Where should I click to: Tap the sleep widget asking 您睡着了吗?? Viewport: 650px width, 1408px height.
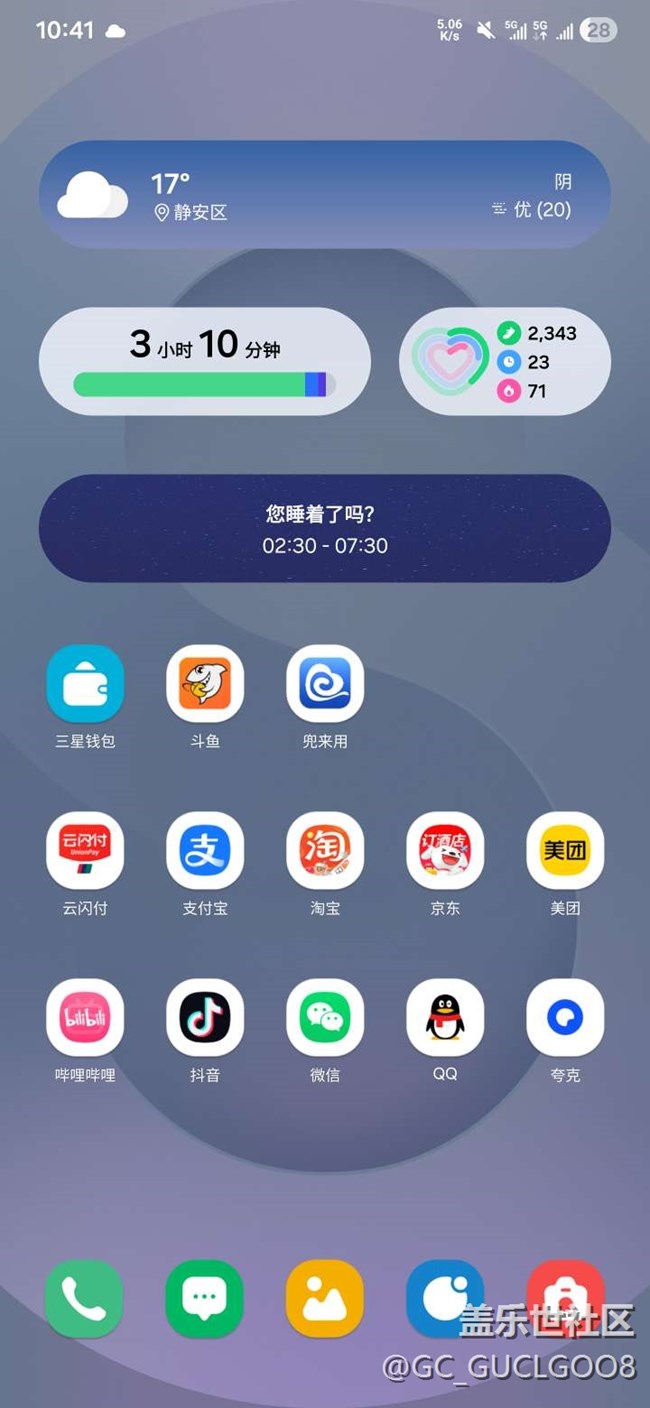pos(324,528)
